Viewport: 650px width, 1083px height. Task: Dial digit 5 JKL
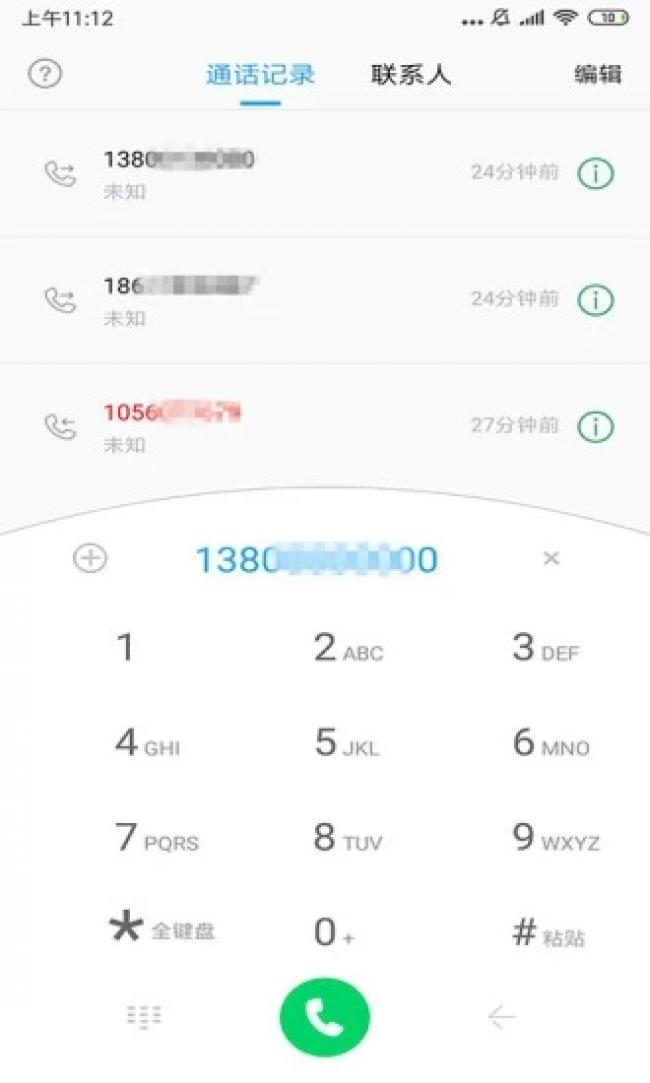coord(347,742)
